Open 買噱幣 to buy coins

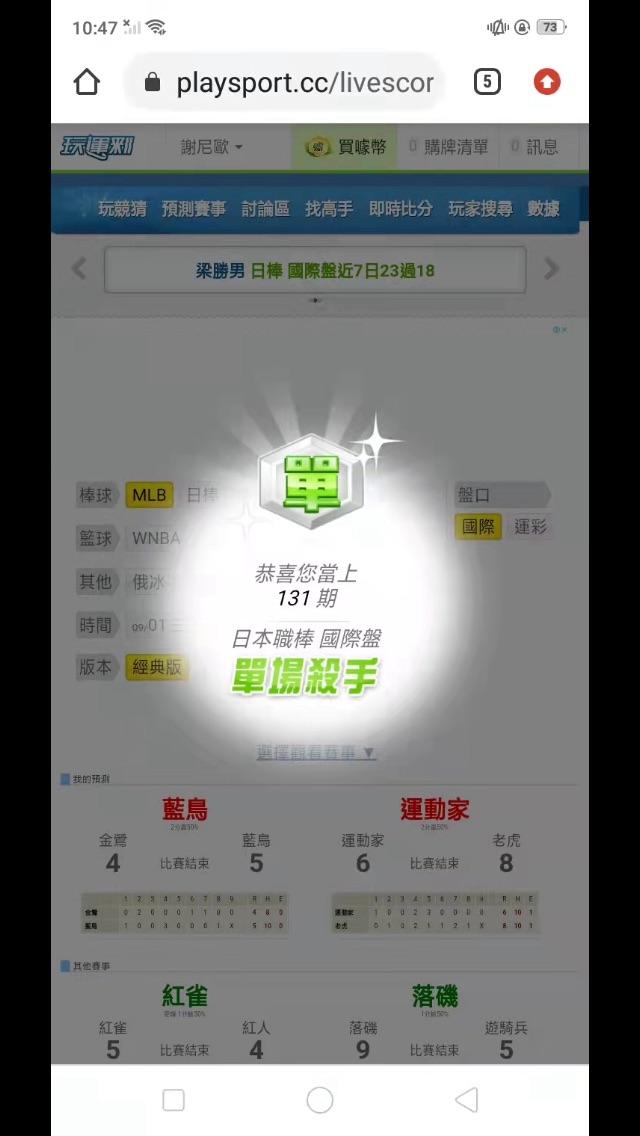(x=347, y=147)
